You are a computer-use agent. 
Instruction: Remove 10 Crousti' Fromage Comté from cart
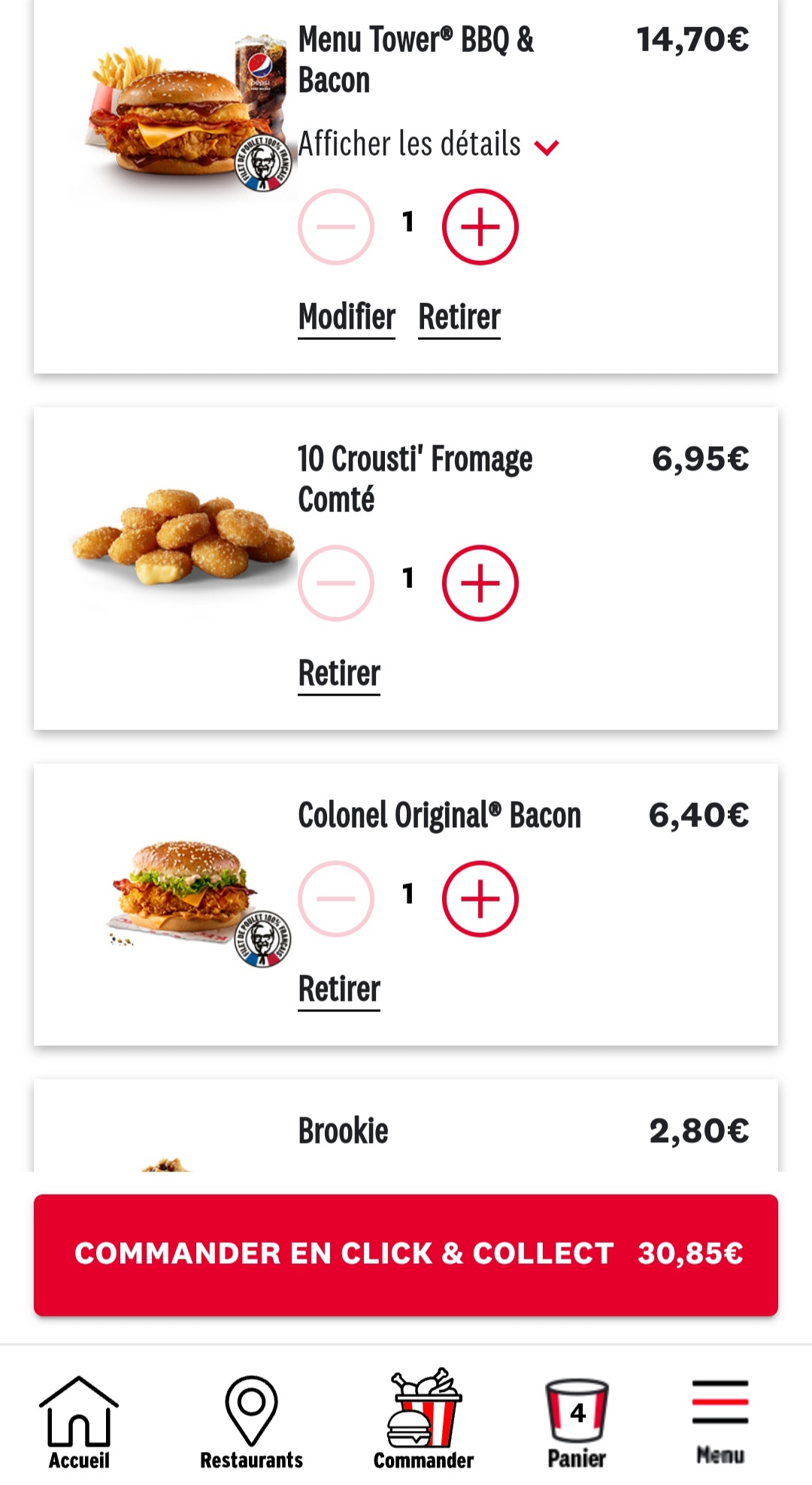[339, 674]
